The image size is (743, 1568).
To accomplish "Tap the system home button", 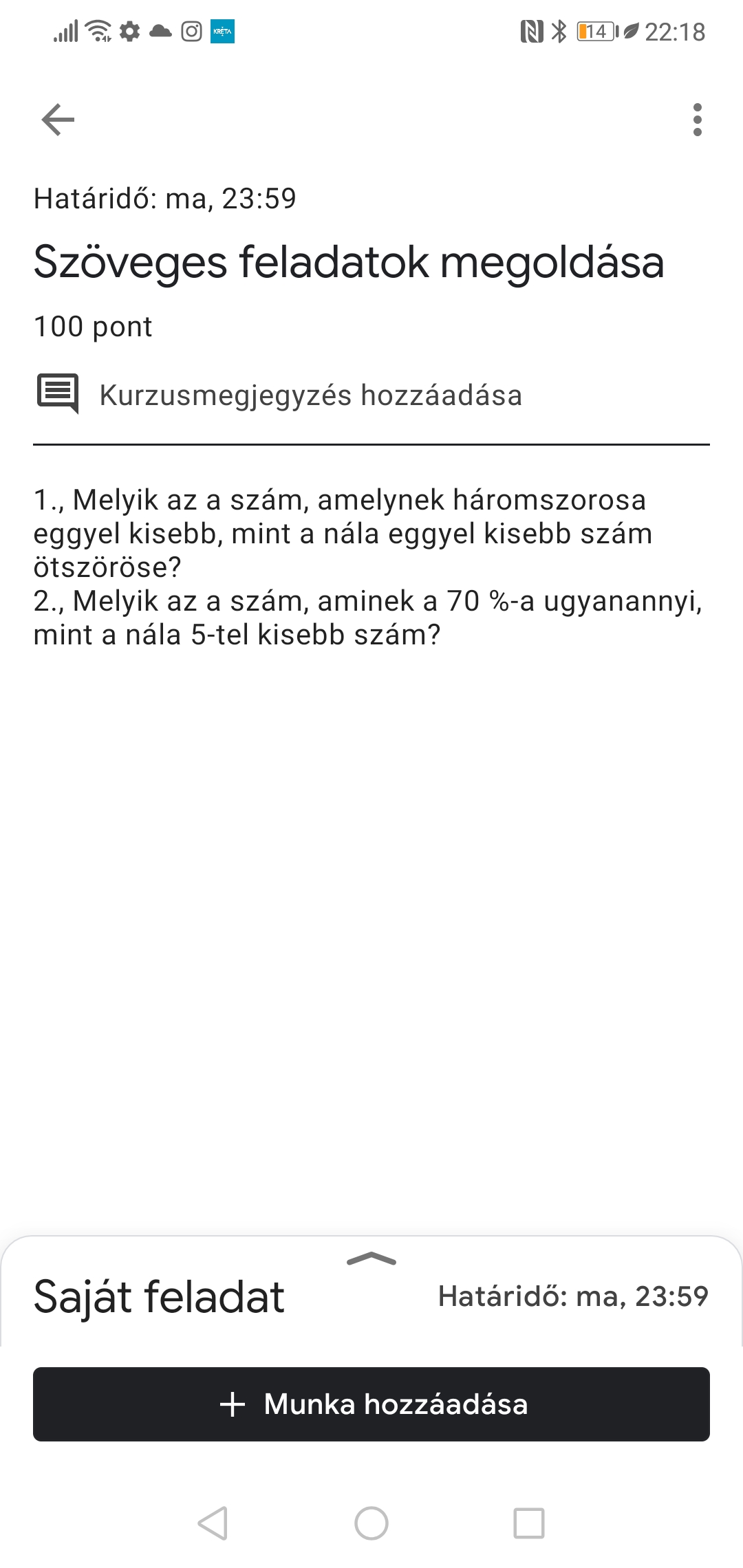I will (371, 1523).
